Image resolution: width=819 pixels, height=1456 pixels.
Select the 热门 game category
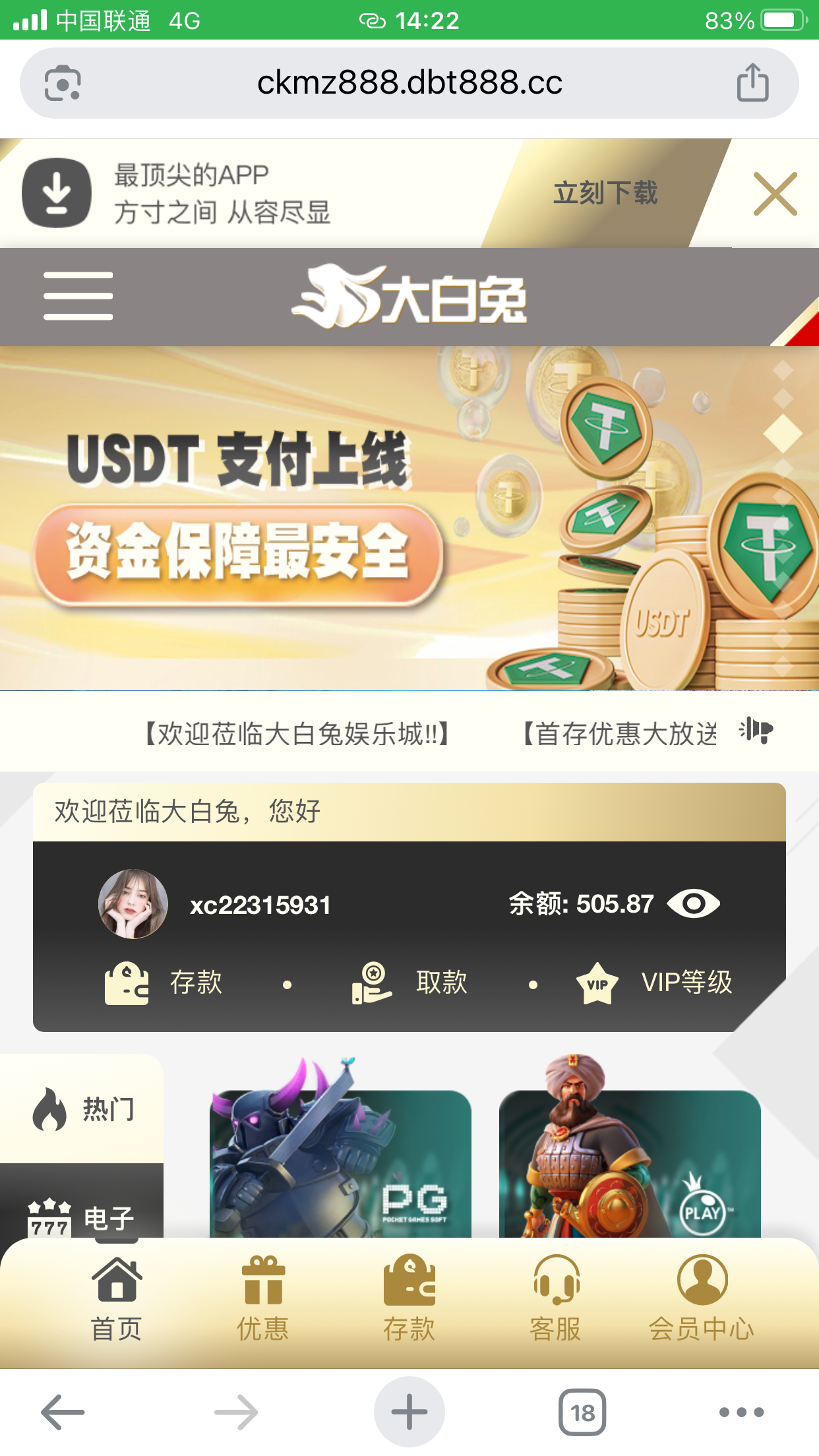tap(82, 1109)
